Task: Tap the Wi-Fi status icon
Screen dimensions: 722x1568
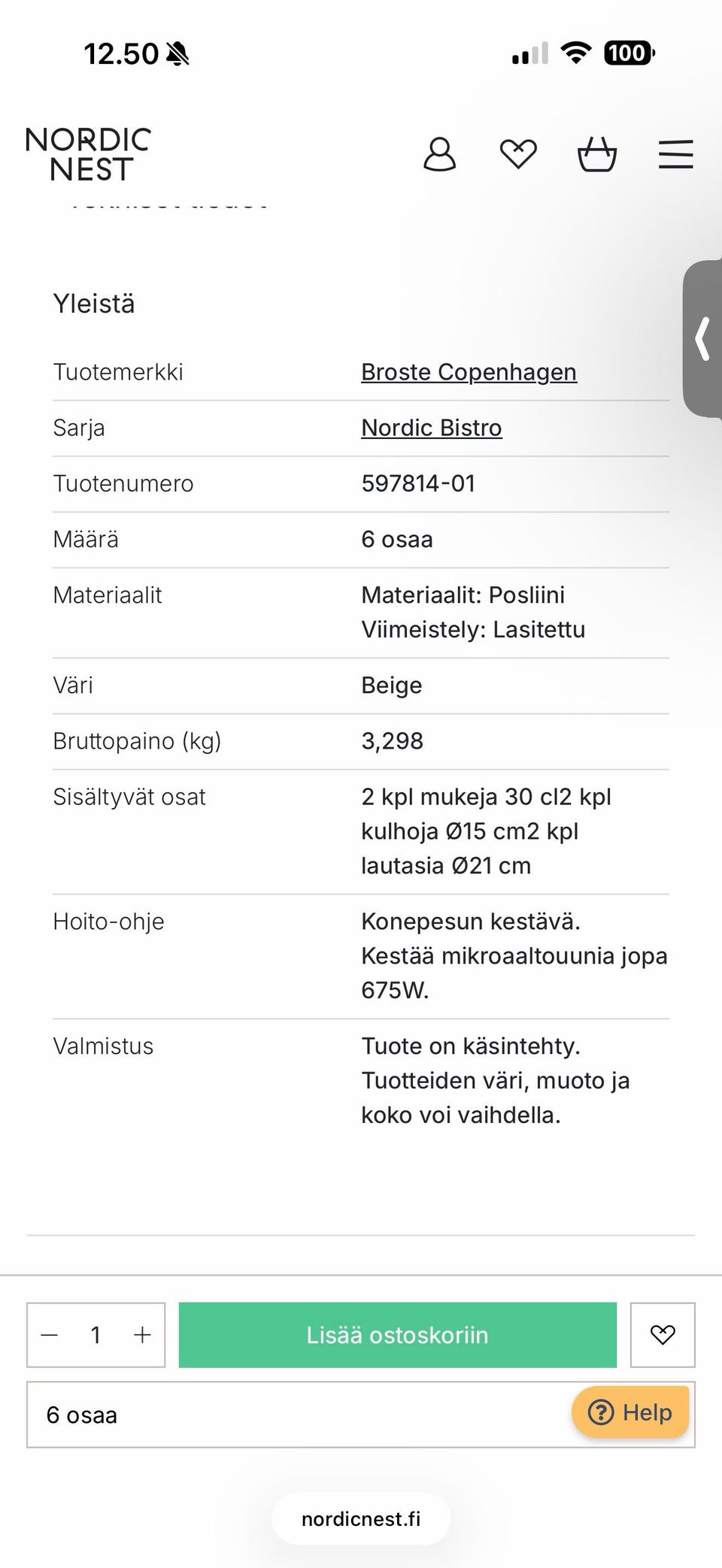Action: pyautogui.click(x=578, y=51)
